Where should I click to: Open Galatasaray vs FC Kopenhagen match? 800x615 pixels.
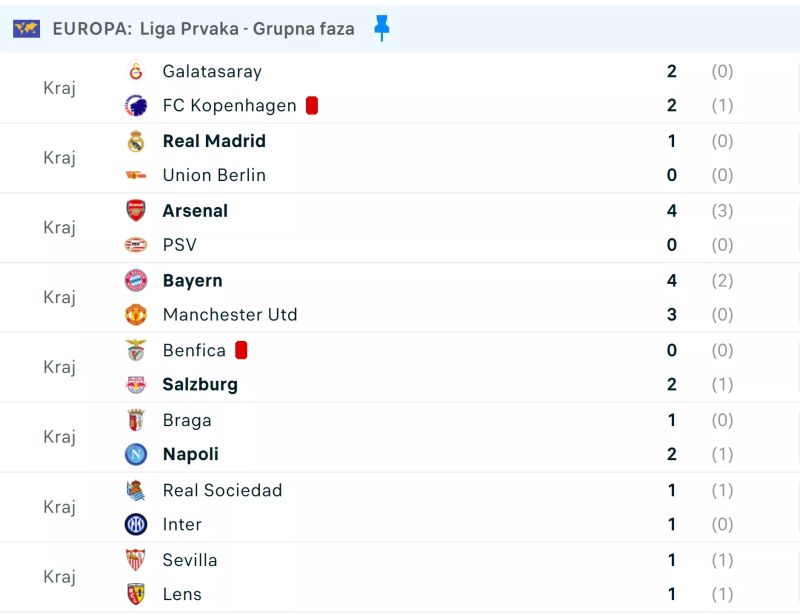400,88
